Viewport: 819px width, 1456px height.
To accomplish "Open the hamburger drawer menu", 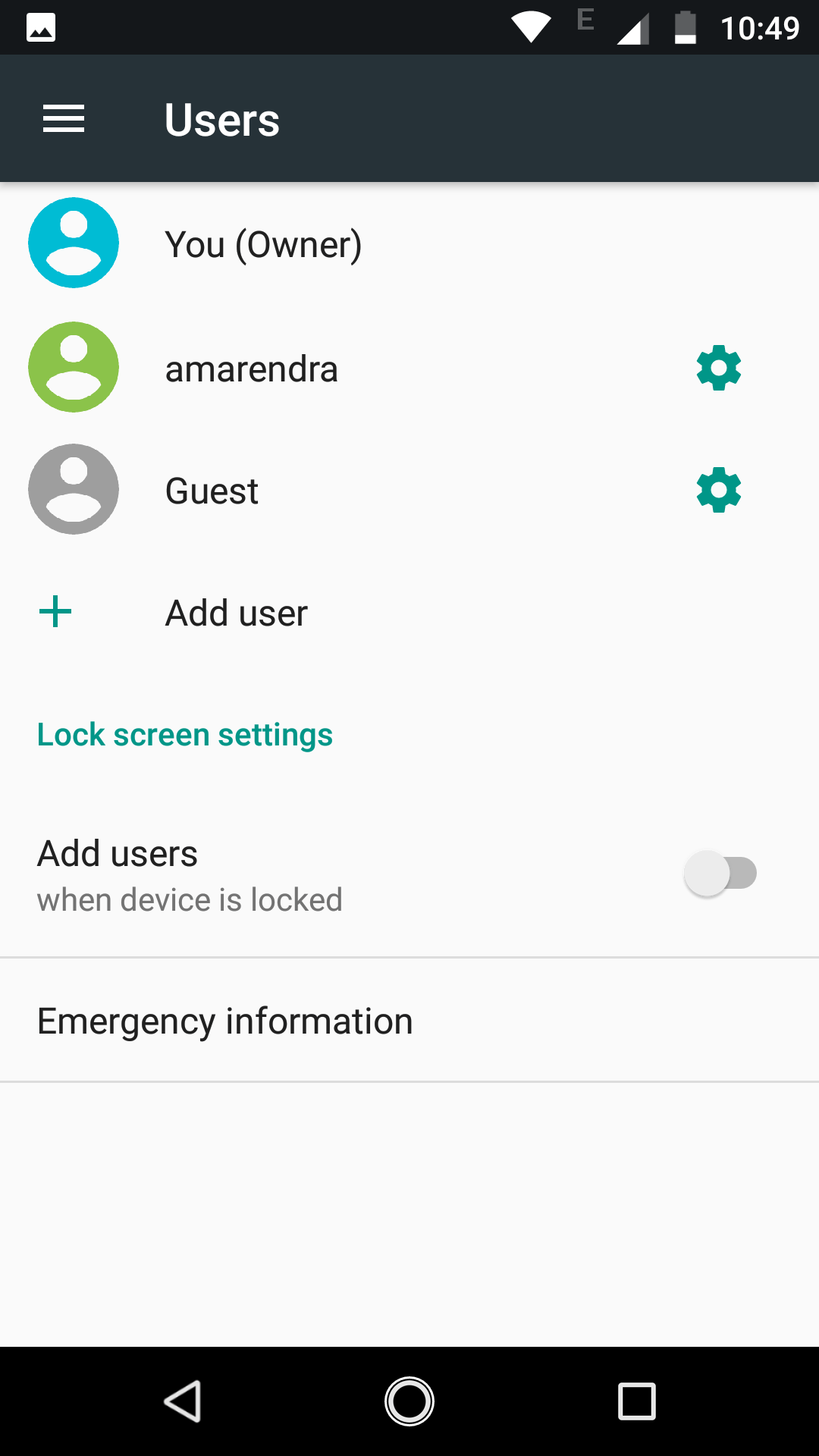I will [x=64, y=119].
